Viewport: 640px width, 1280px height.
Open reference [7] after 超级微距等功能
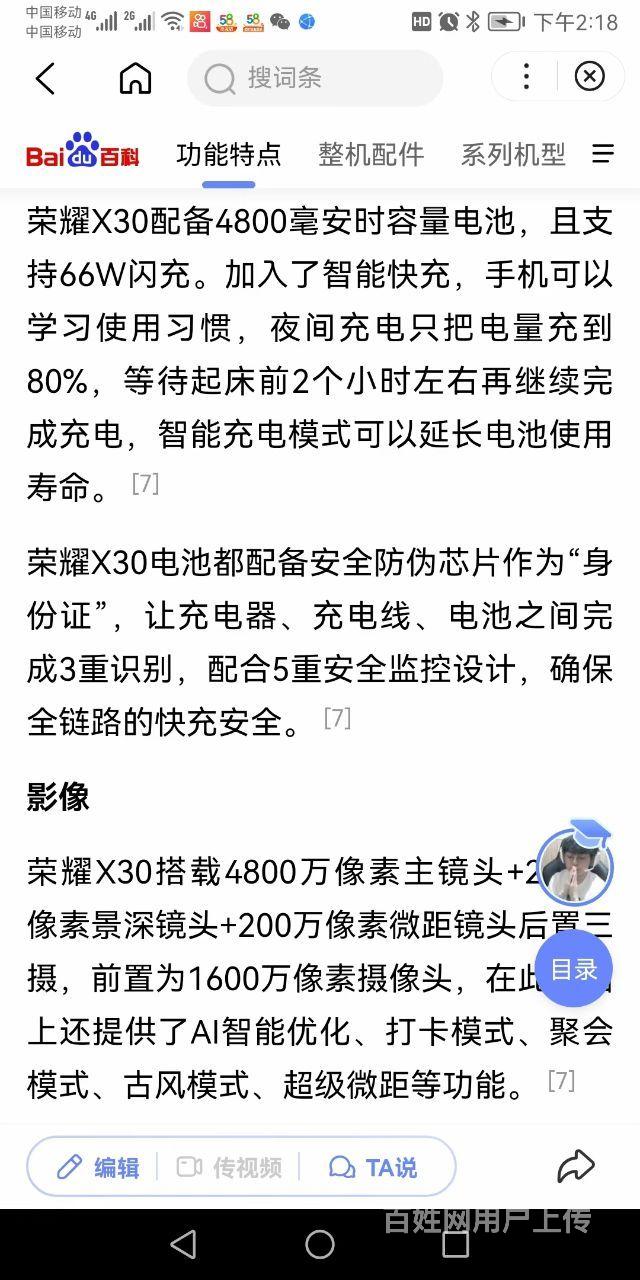pos(561,1080)
